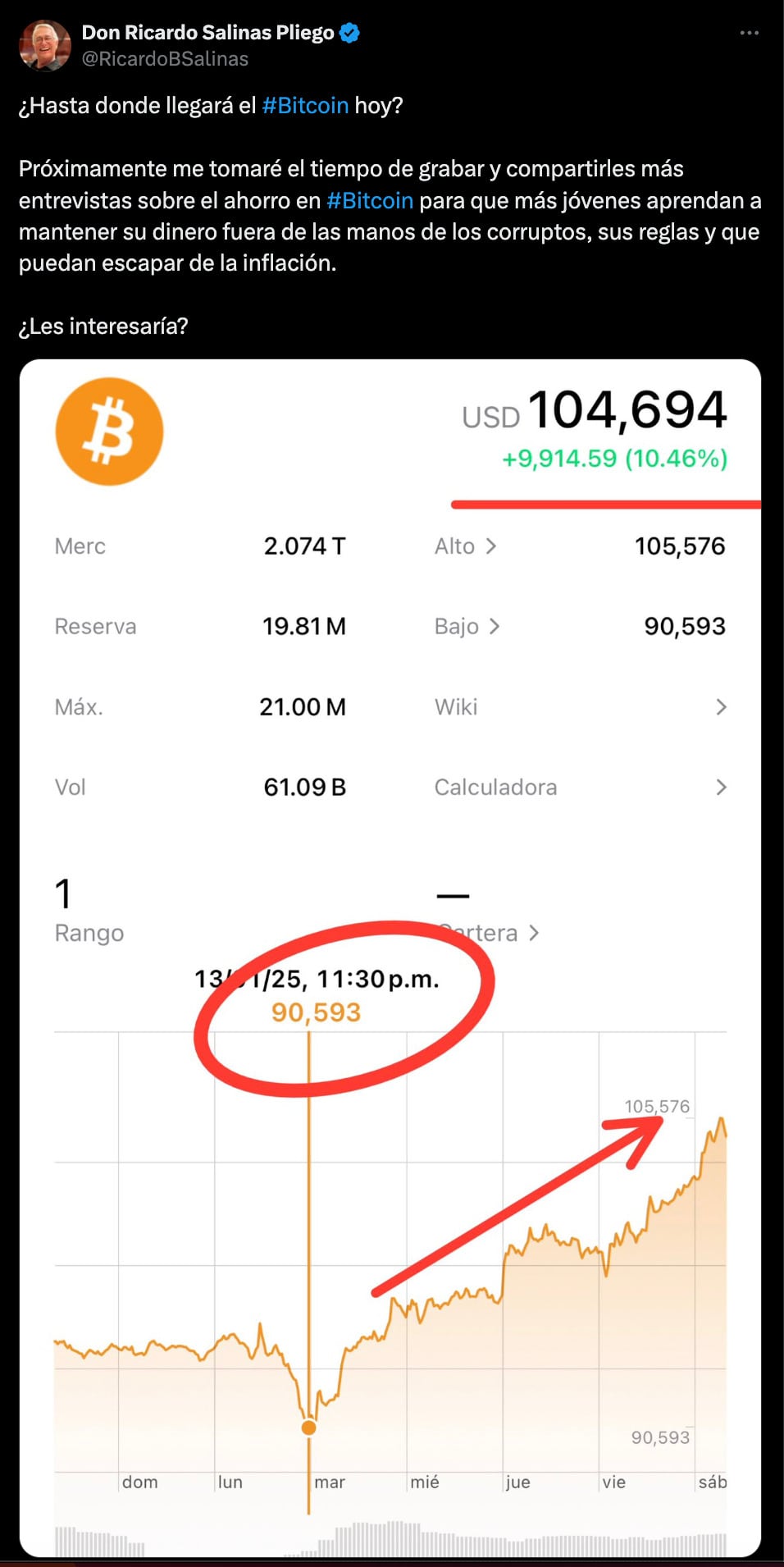Tap #Bitcoin after 'el ahorro en'
Viewport: 784px width, 1567px height.
pos(369,201)
